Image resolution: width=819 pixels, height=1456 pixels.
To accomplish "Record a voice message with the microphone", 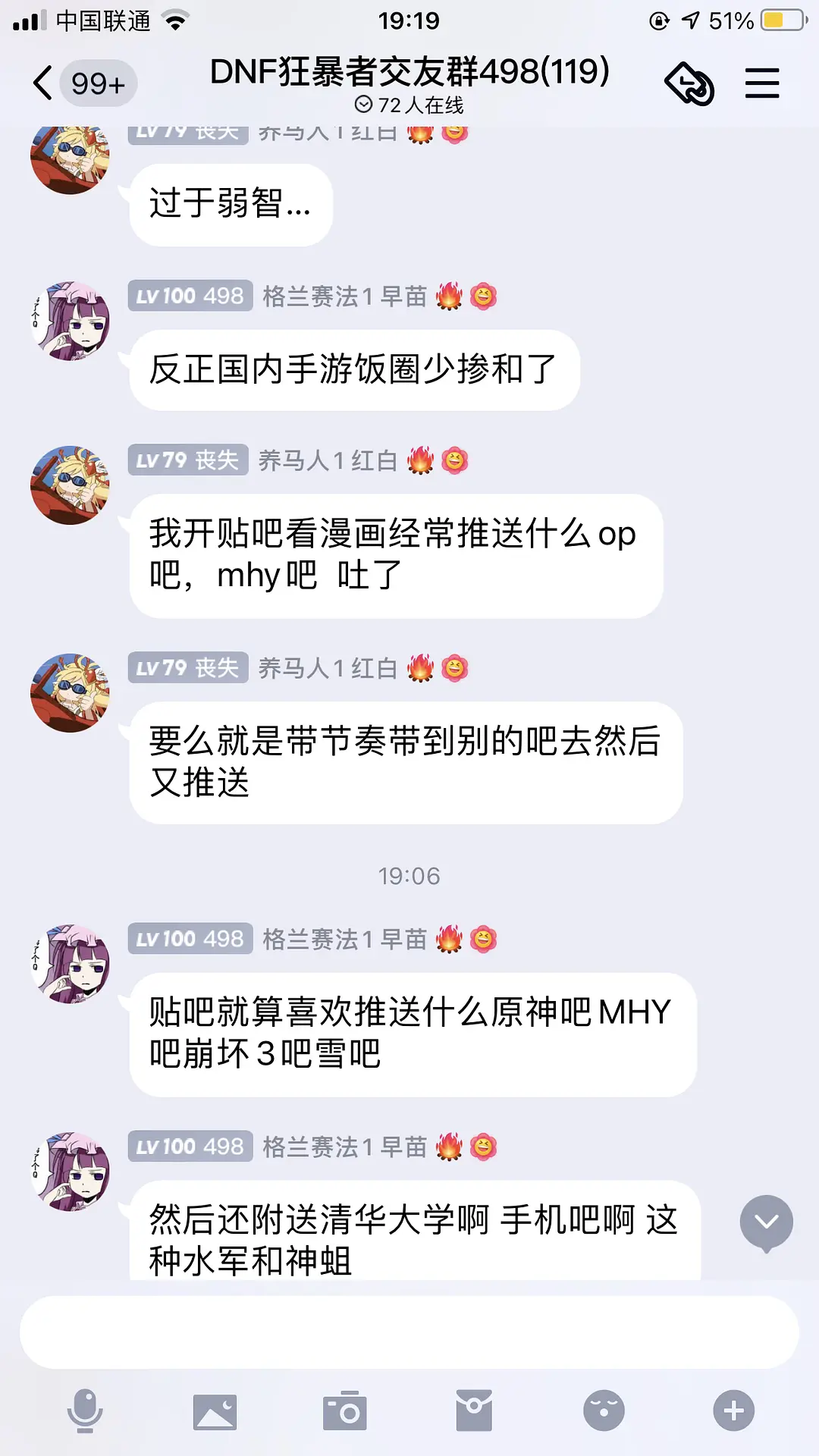I will click(85, 1410).
